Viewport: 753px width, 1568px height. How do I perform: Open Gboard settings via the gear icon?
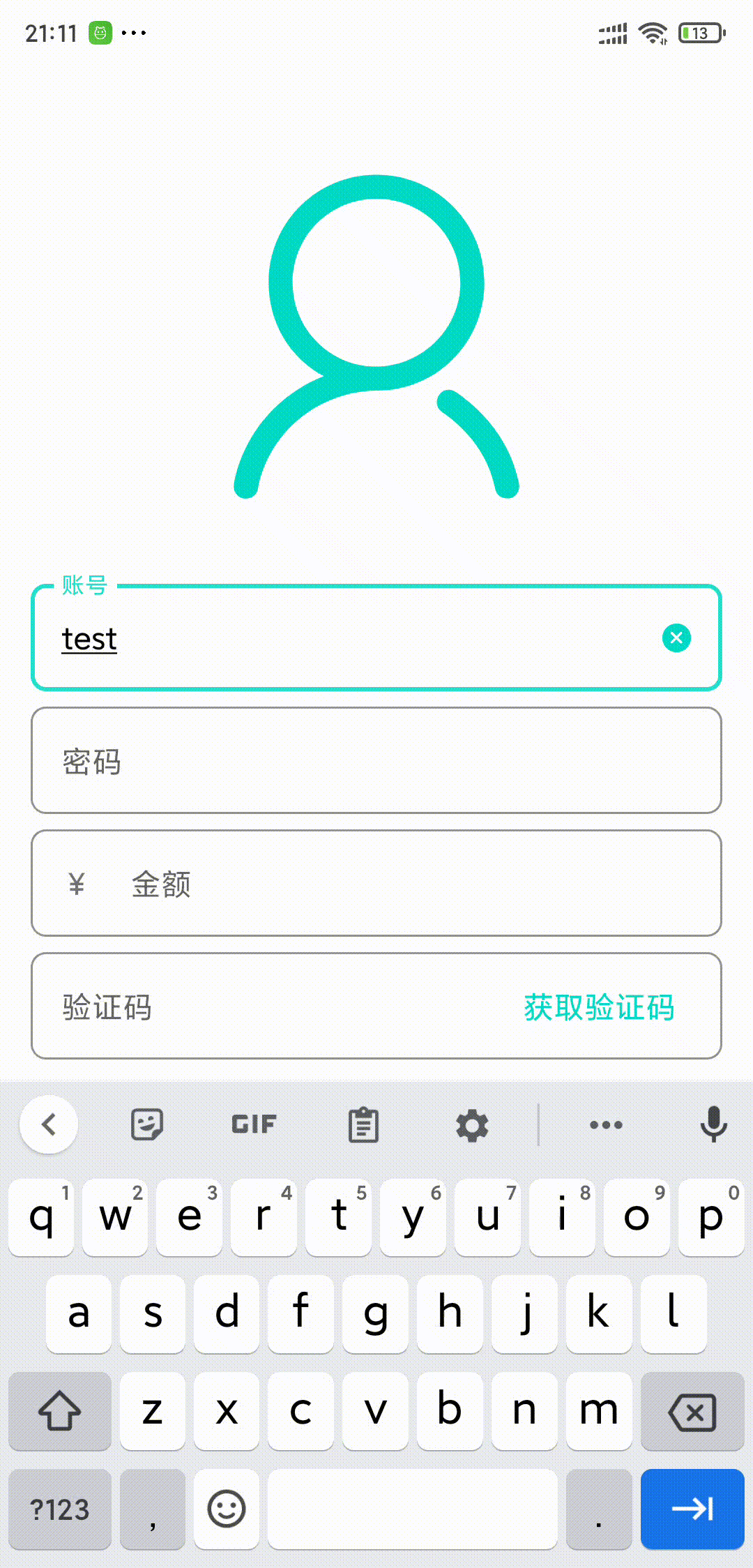471,1124
